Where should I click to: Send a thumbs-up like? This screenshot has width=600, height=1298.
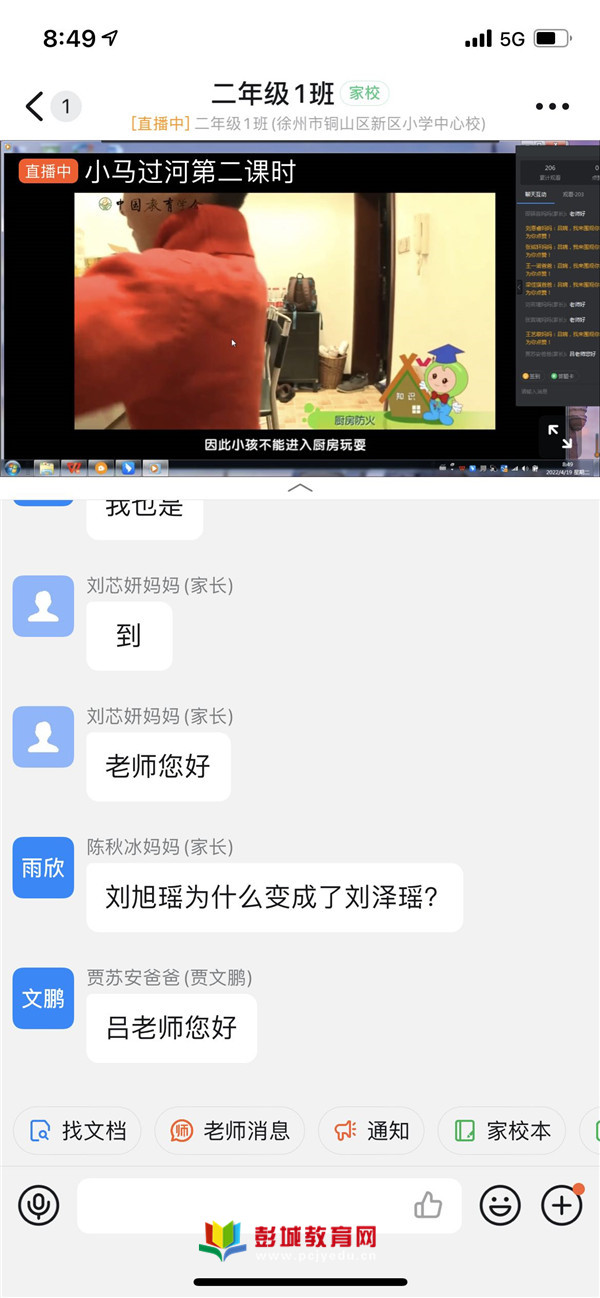coord(428,1205)
